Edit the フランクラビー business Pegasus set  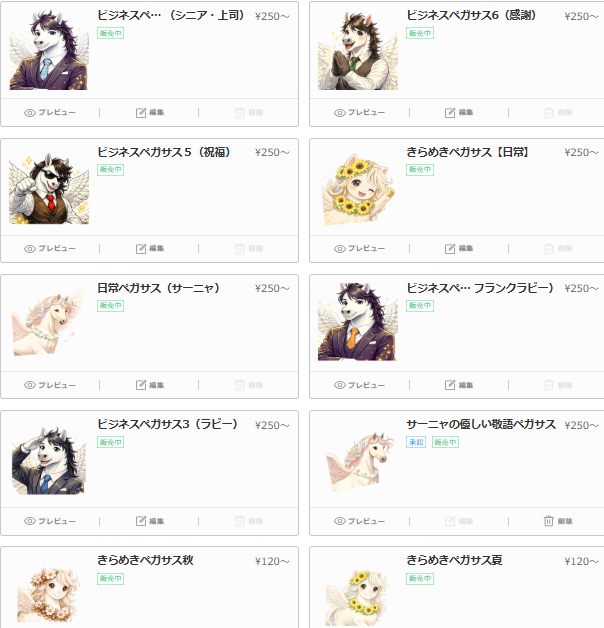[x=459, y=385]
